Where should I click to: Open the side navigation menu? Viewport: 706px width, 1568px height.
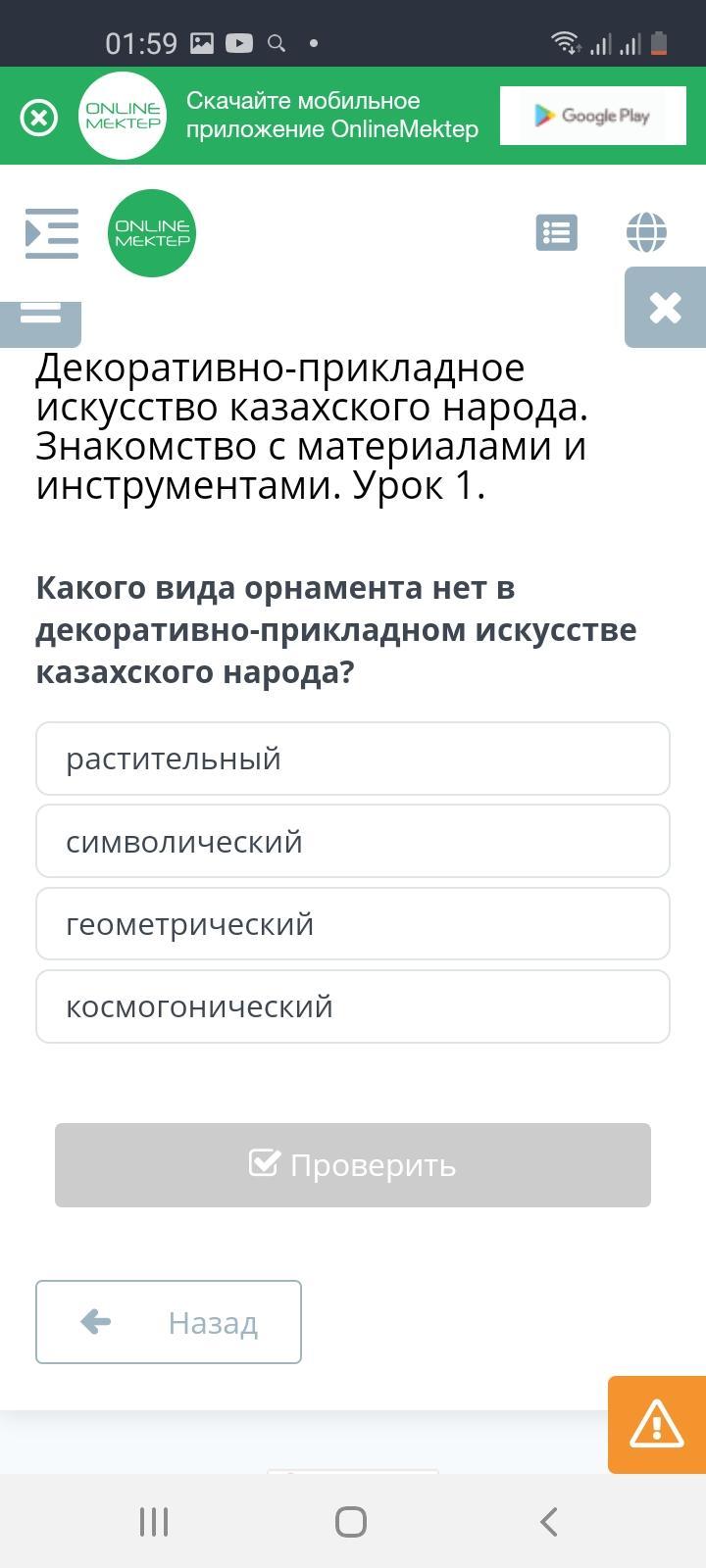click(x=52, y=233)
